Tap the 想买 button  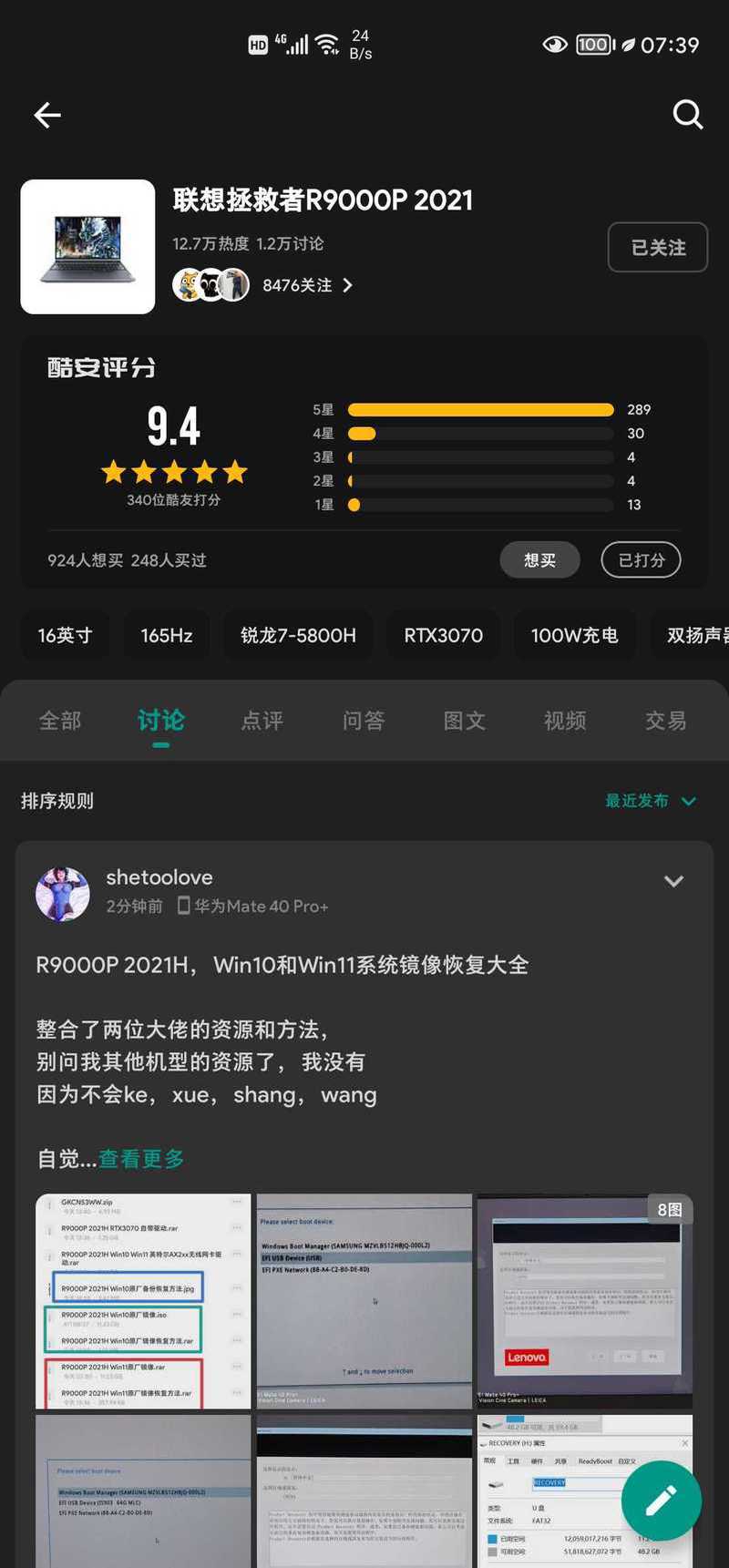click(x=539, y=559)
